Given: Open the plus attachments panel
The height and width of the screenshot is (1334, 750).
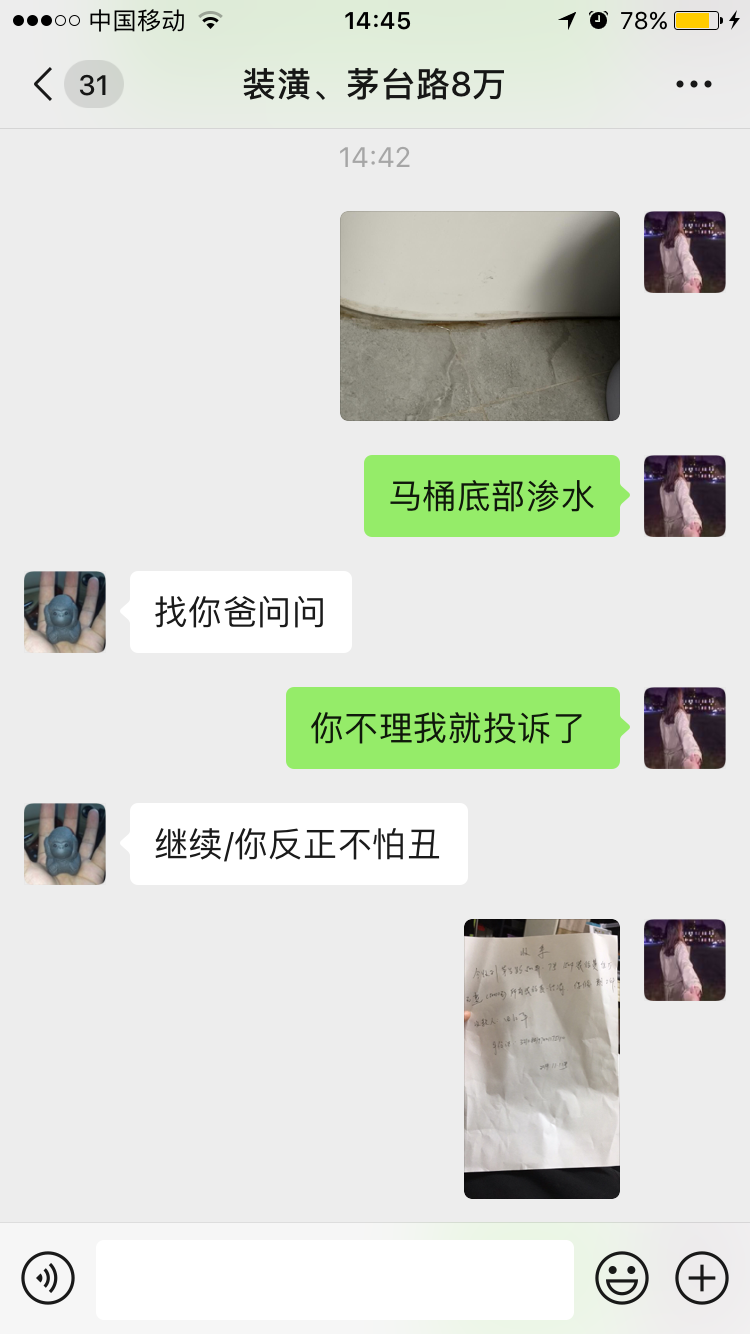Looking at the screenshot, I should click(702, 1278).
